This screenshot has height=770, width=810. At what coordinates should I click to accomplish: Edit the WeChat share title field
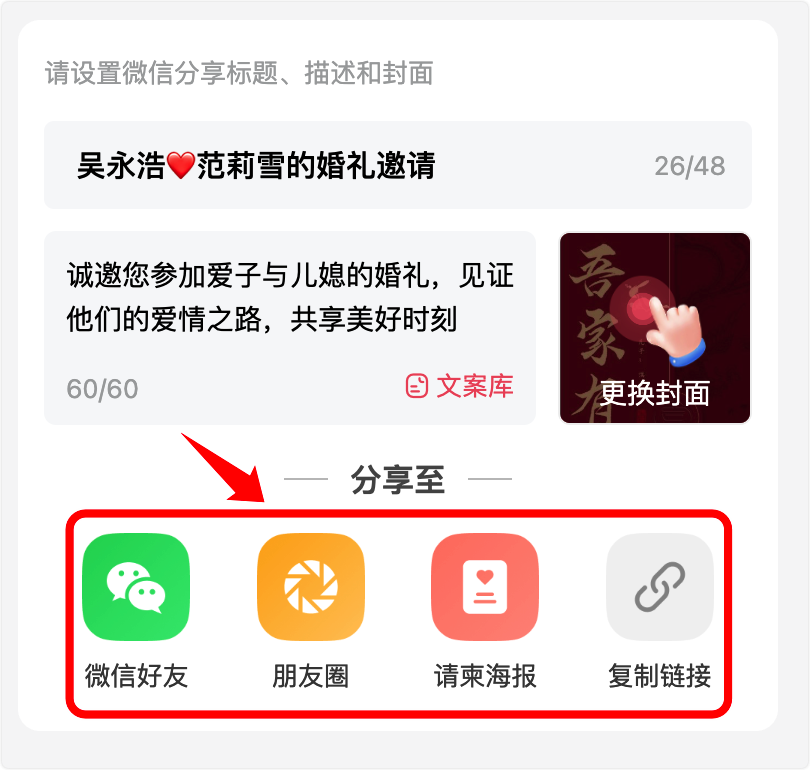(350, 165)
